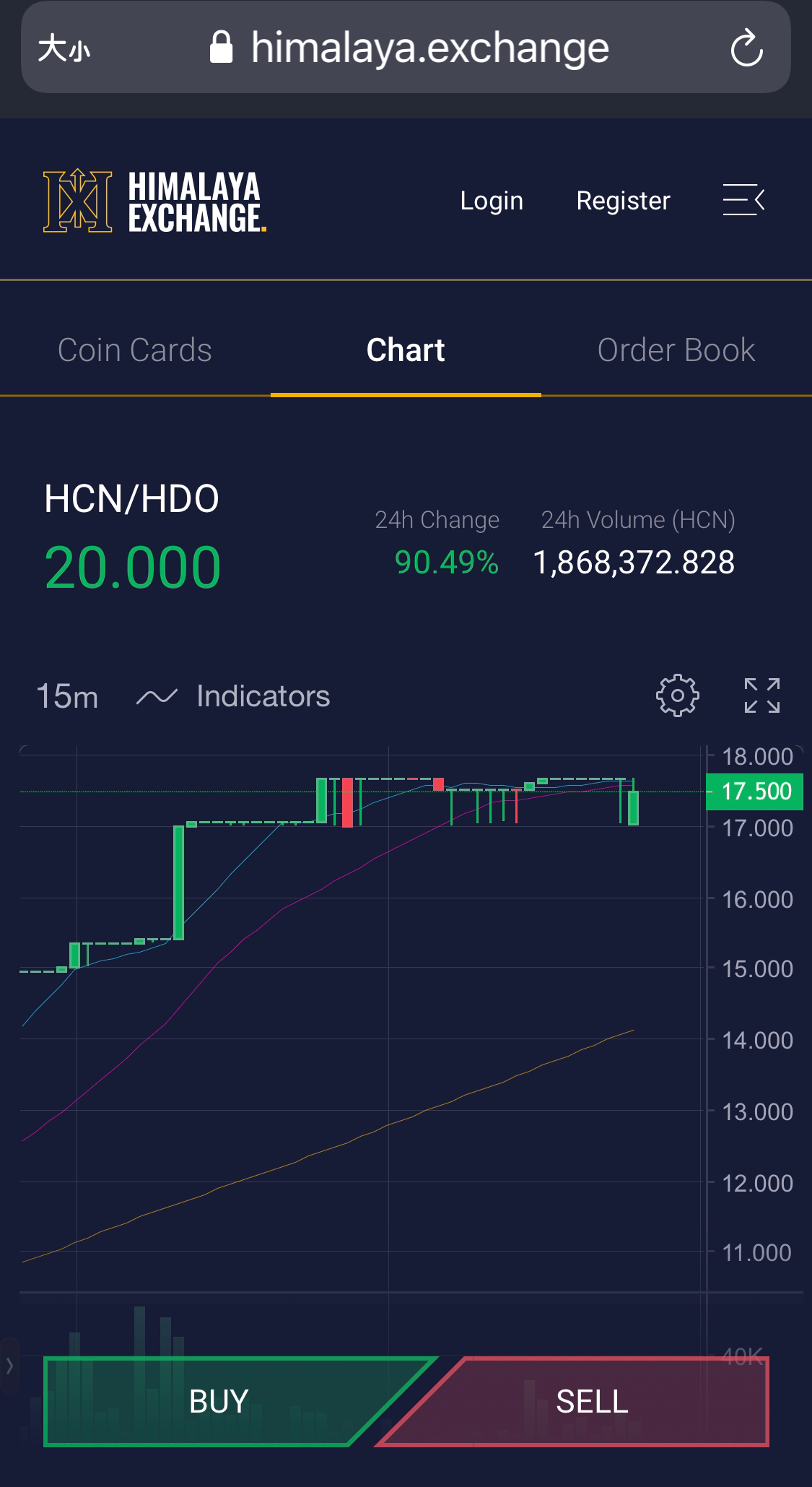Image resolution: width=812 pixels, height=1487 pixels.
Task: Click the Register link
Action: pyautogui.click(x=623, y=200)
